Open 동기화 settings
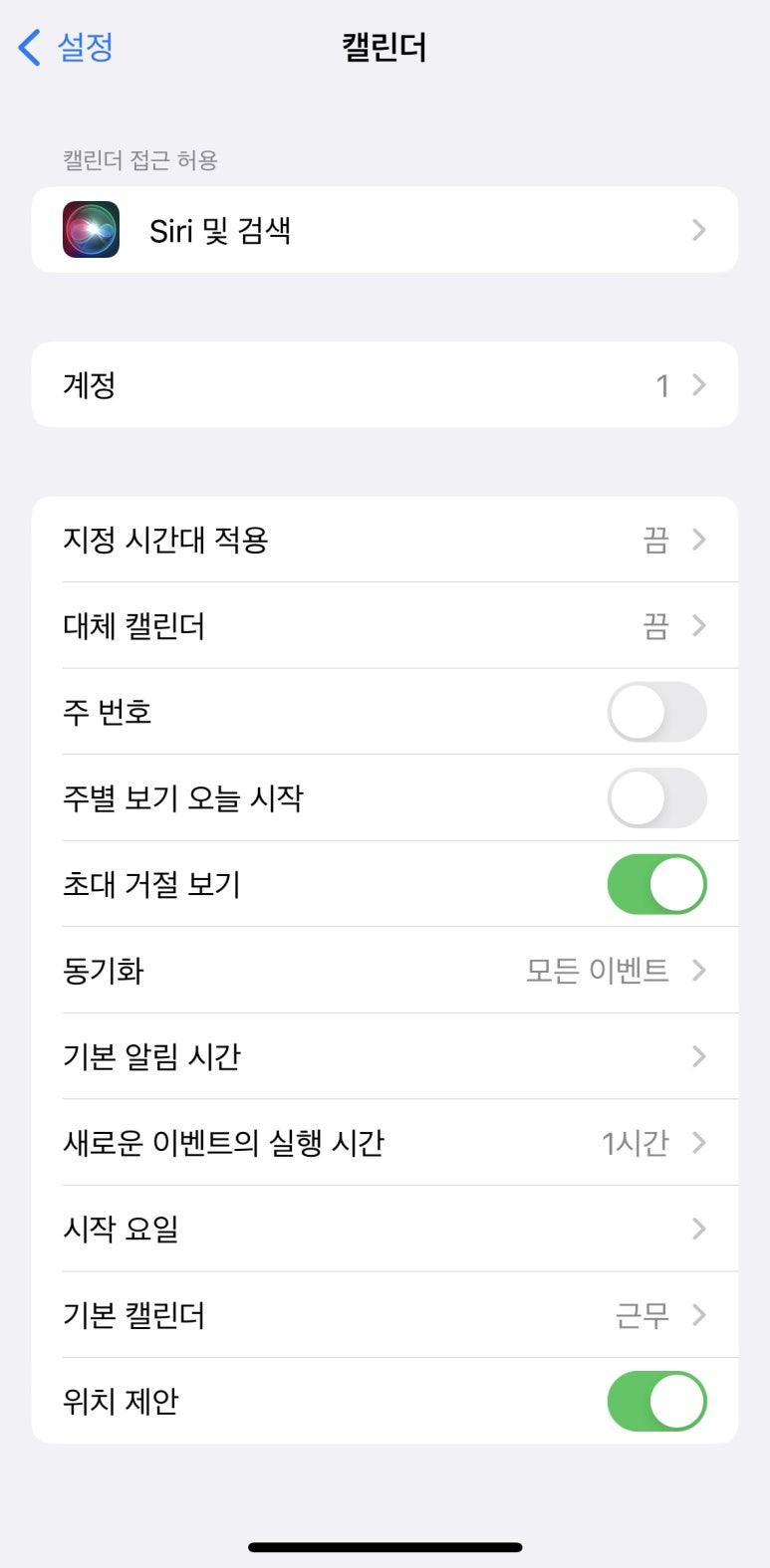 point(385,971)
